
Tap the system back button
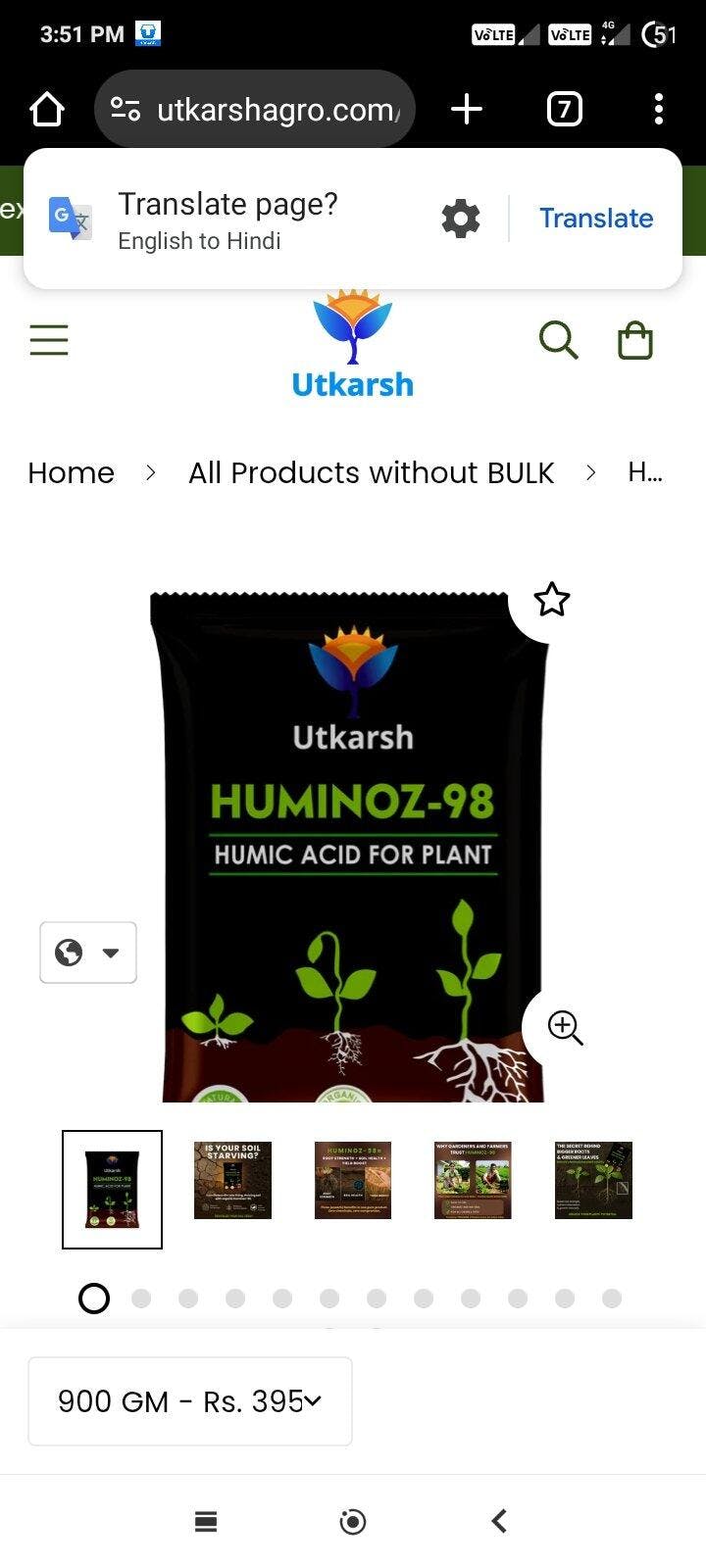(499, 1521)
